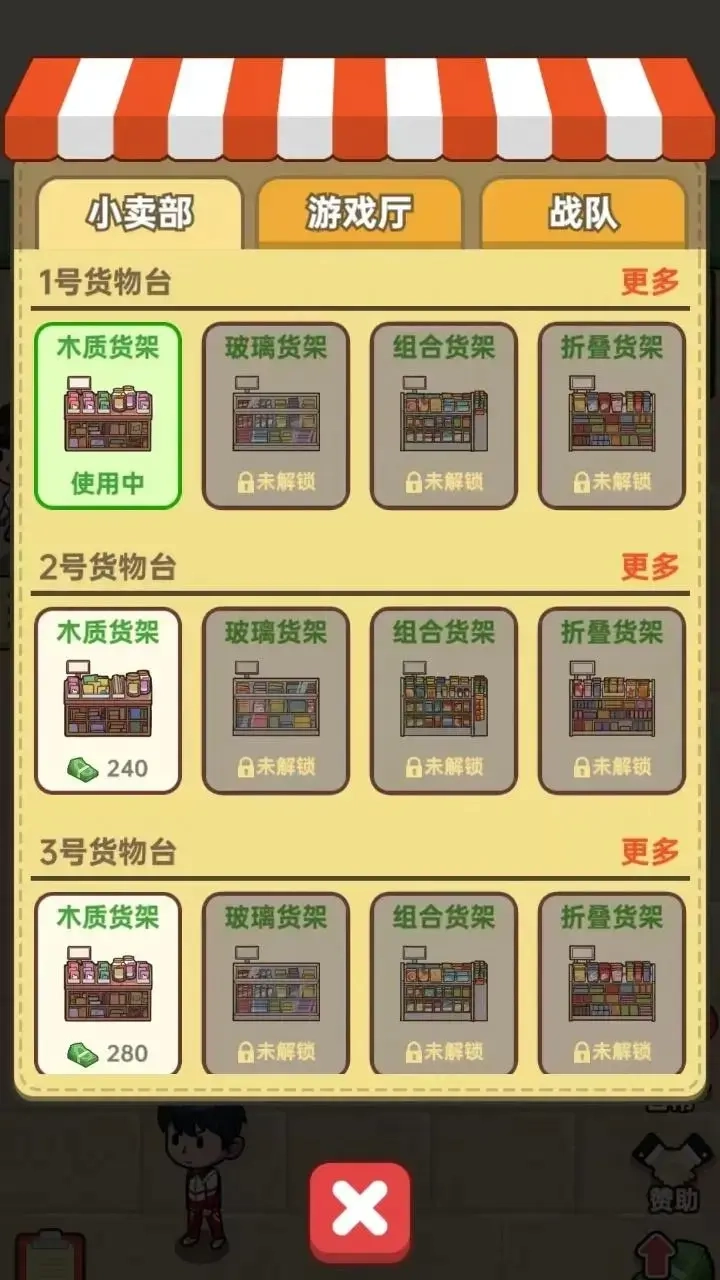Buy 木质货架 for 240 on 2号货物台
Screen dimensions: 720x1280
(x=107, y=698)
